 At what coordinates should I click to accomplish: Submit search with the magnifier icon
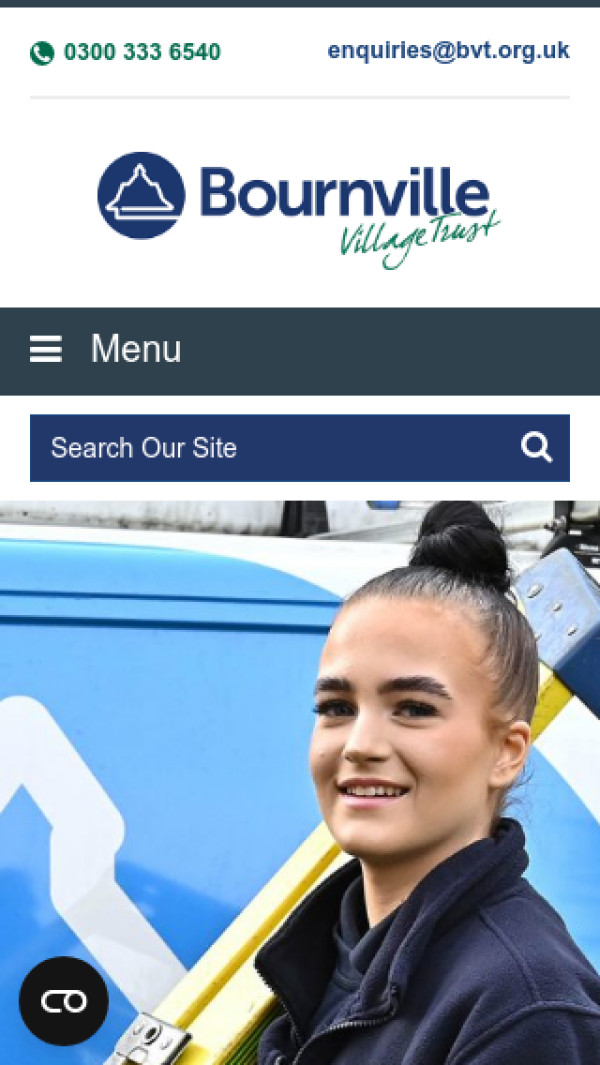tap(537, 448)
